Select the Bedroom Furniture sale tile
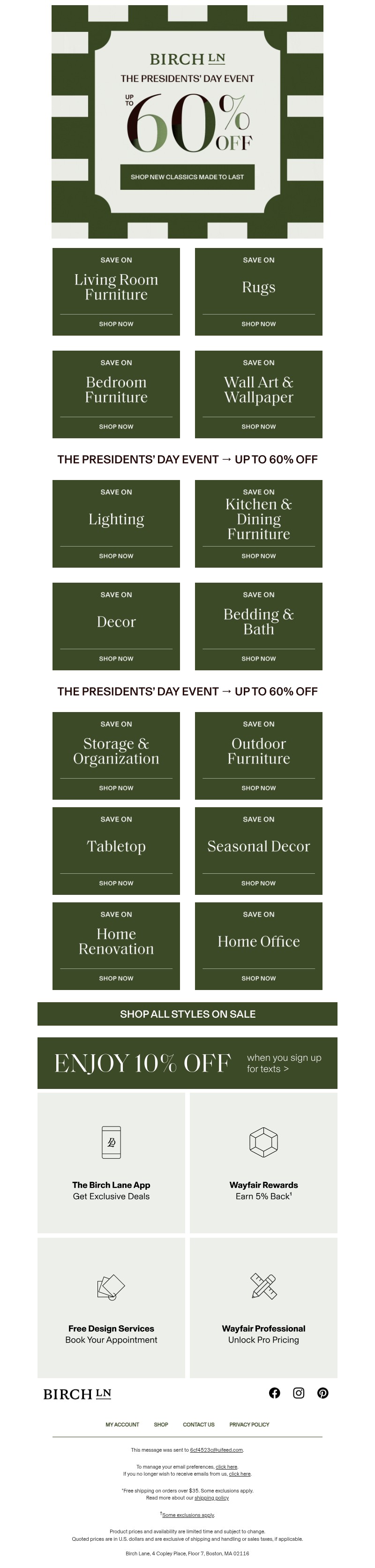Viewport: 375px width, 1568px height. tap(116, 394)
